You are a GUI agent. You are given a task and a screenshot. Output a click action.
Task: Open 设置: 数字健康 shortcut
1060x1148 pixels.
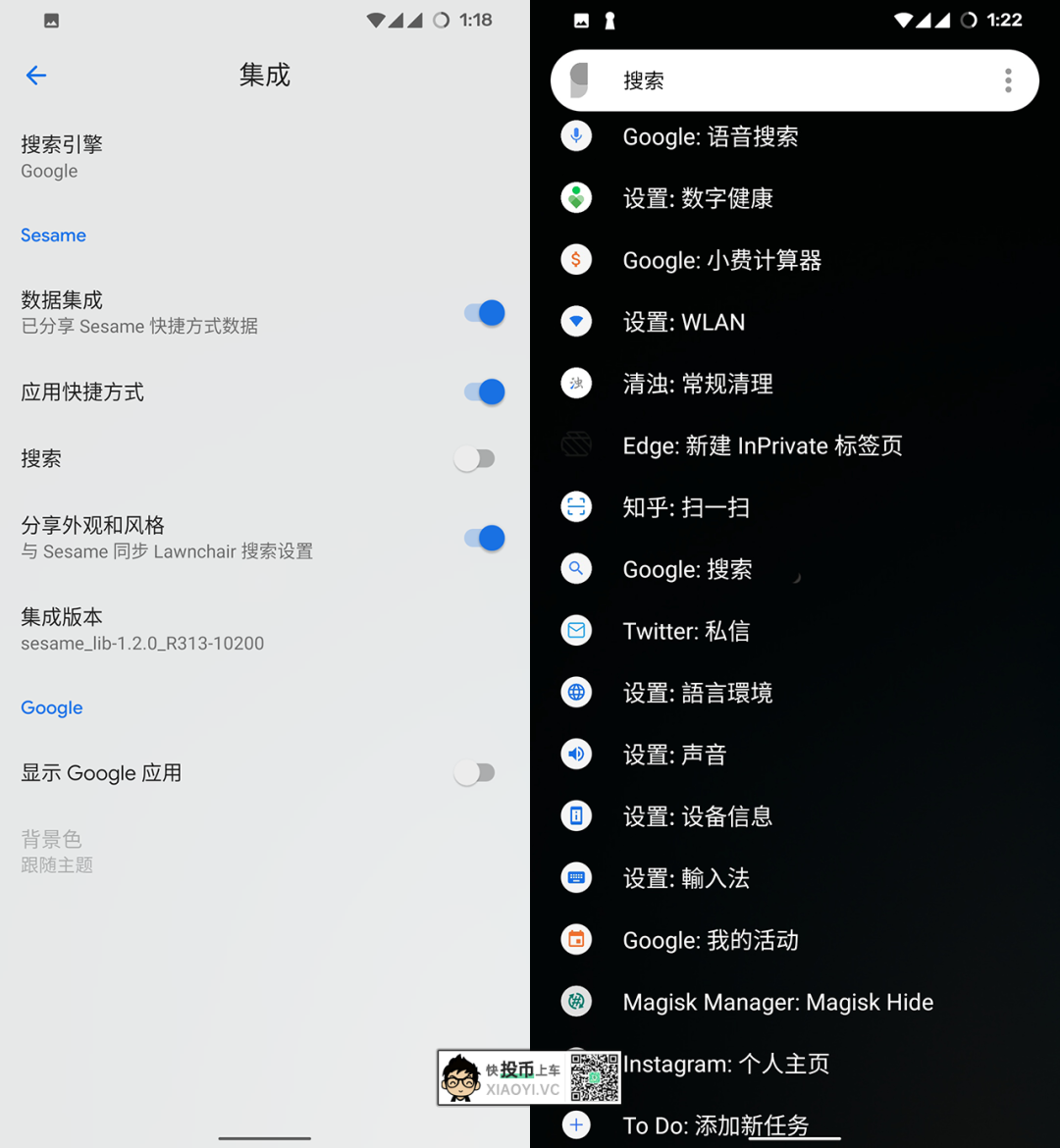(x=698, y=198)
